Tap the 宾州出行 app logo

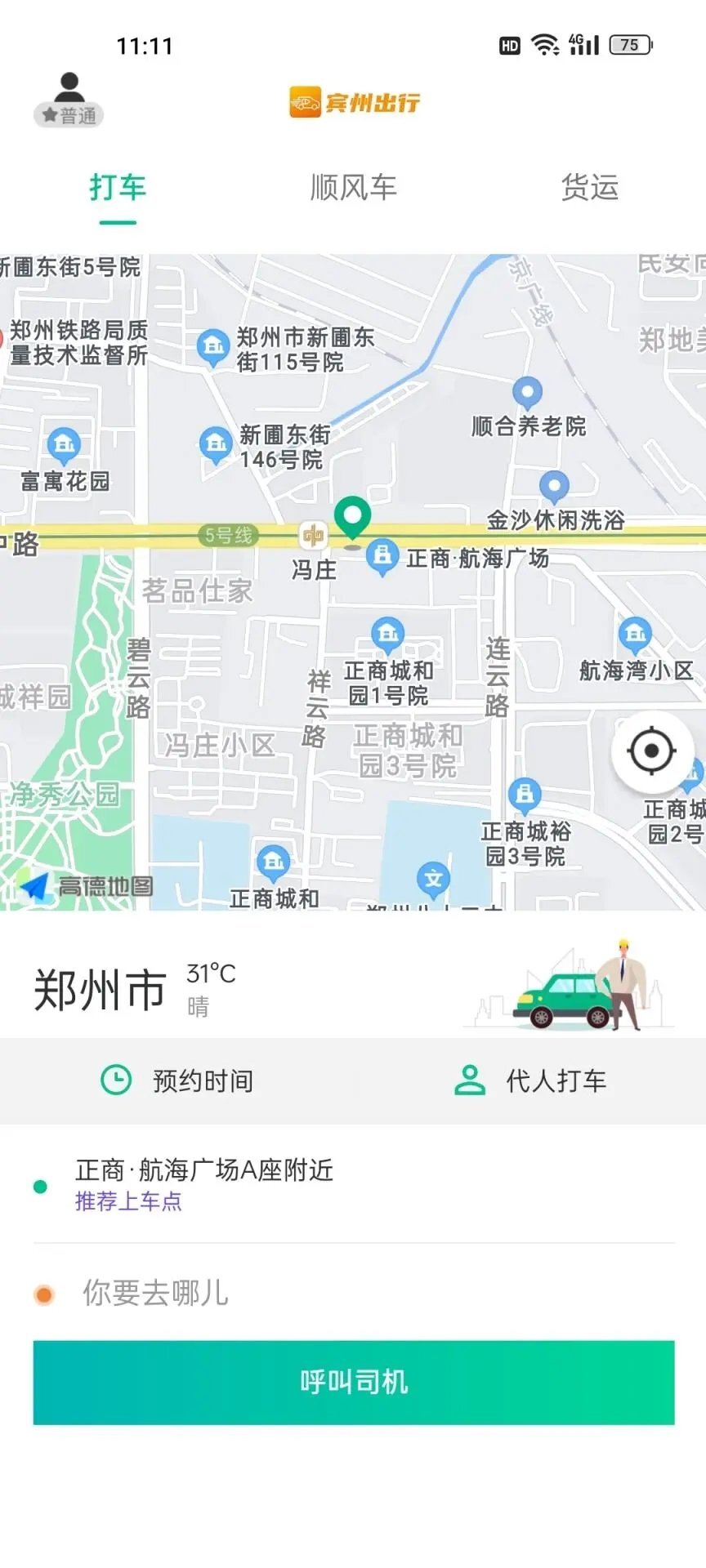click(x=353, y=104)
